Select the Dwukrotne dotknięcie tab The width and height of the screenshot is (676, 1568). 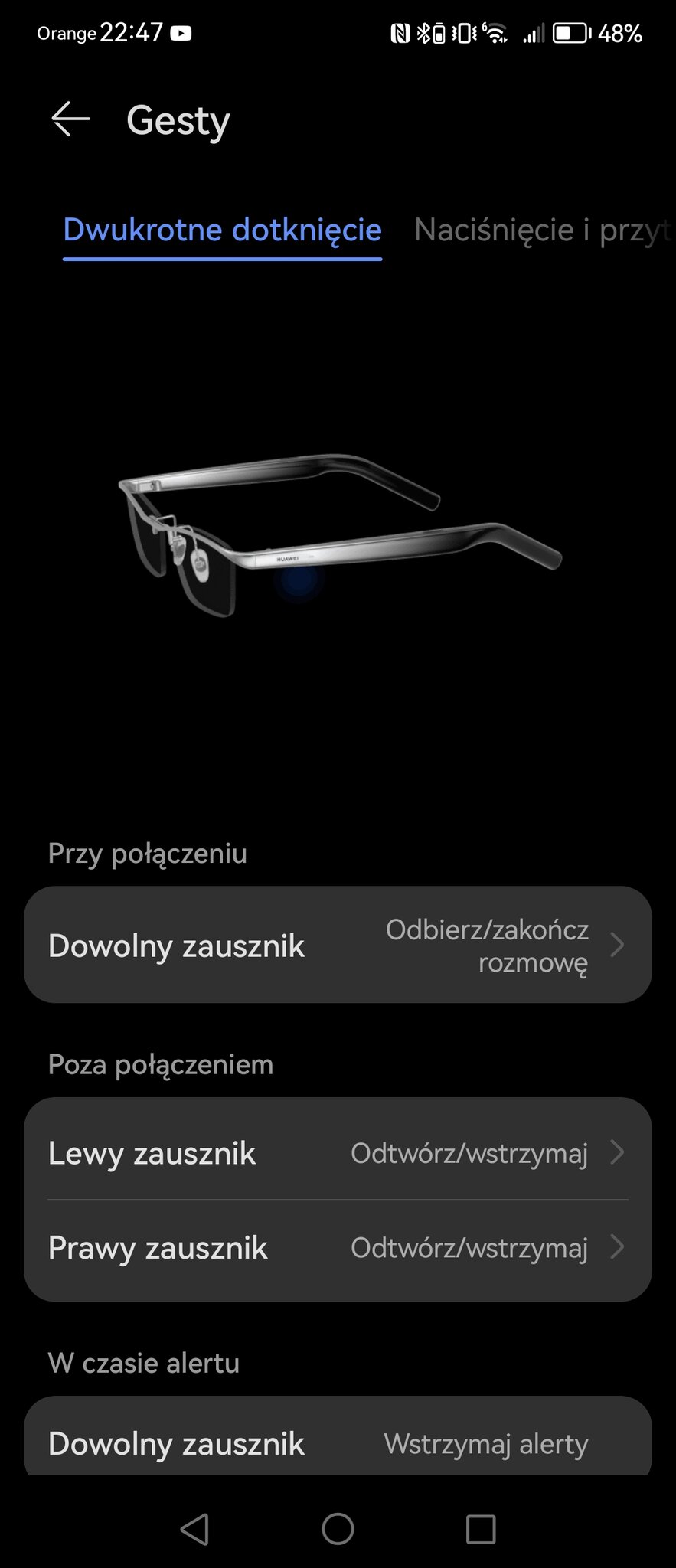(222, 230)
